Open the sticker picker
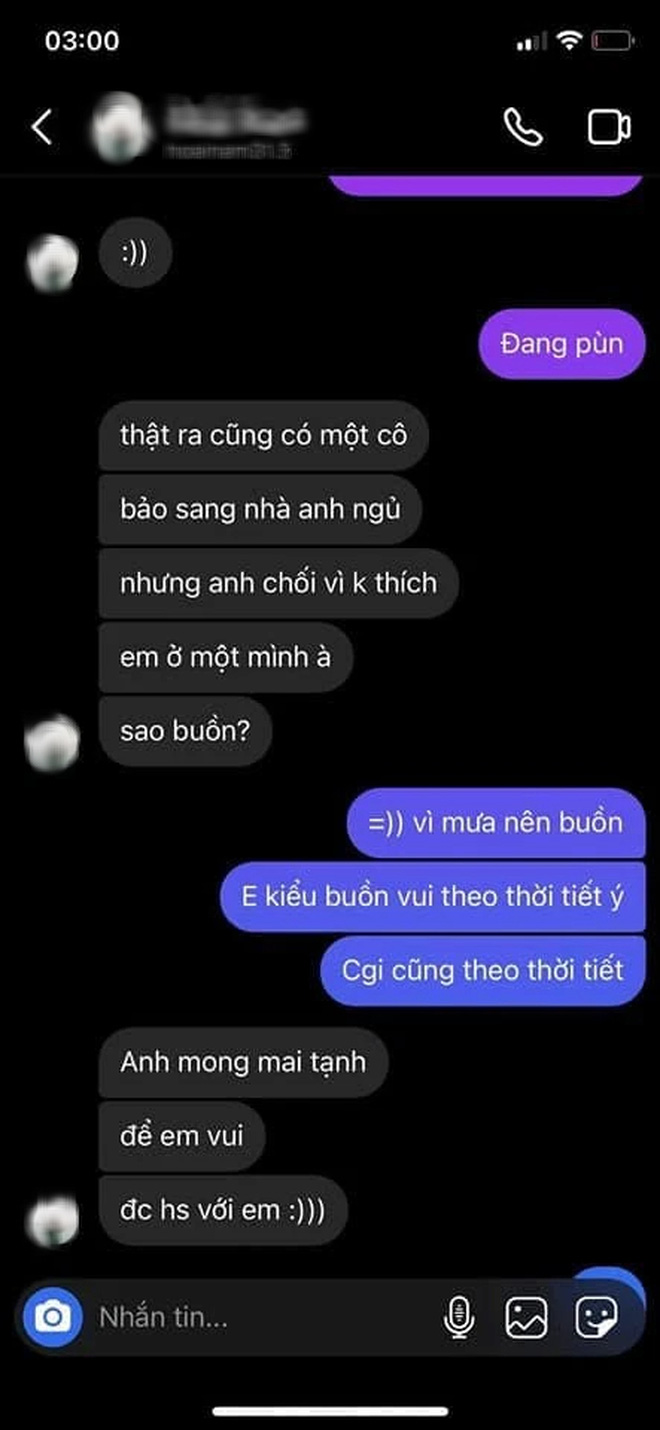 596,1317
